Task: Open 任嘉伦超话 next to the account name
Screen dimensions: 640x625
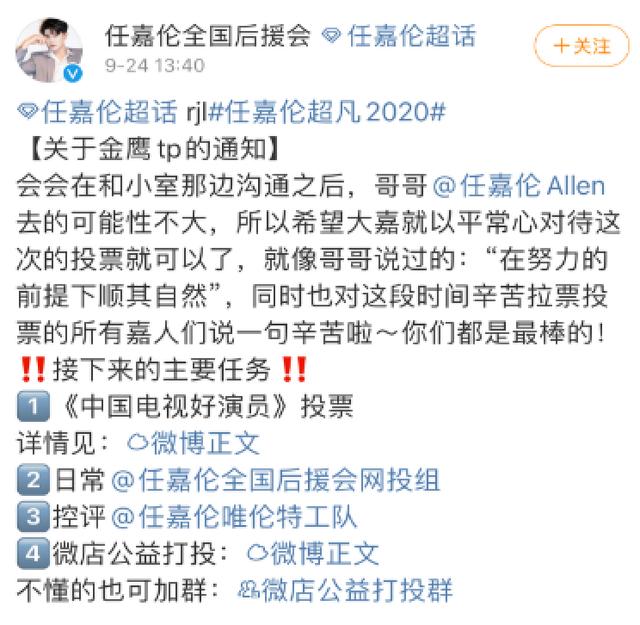Action: tap(400, 37)
